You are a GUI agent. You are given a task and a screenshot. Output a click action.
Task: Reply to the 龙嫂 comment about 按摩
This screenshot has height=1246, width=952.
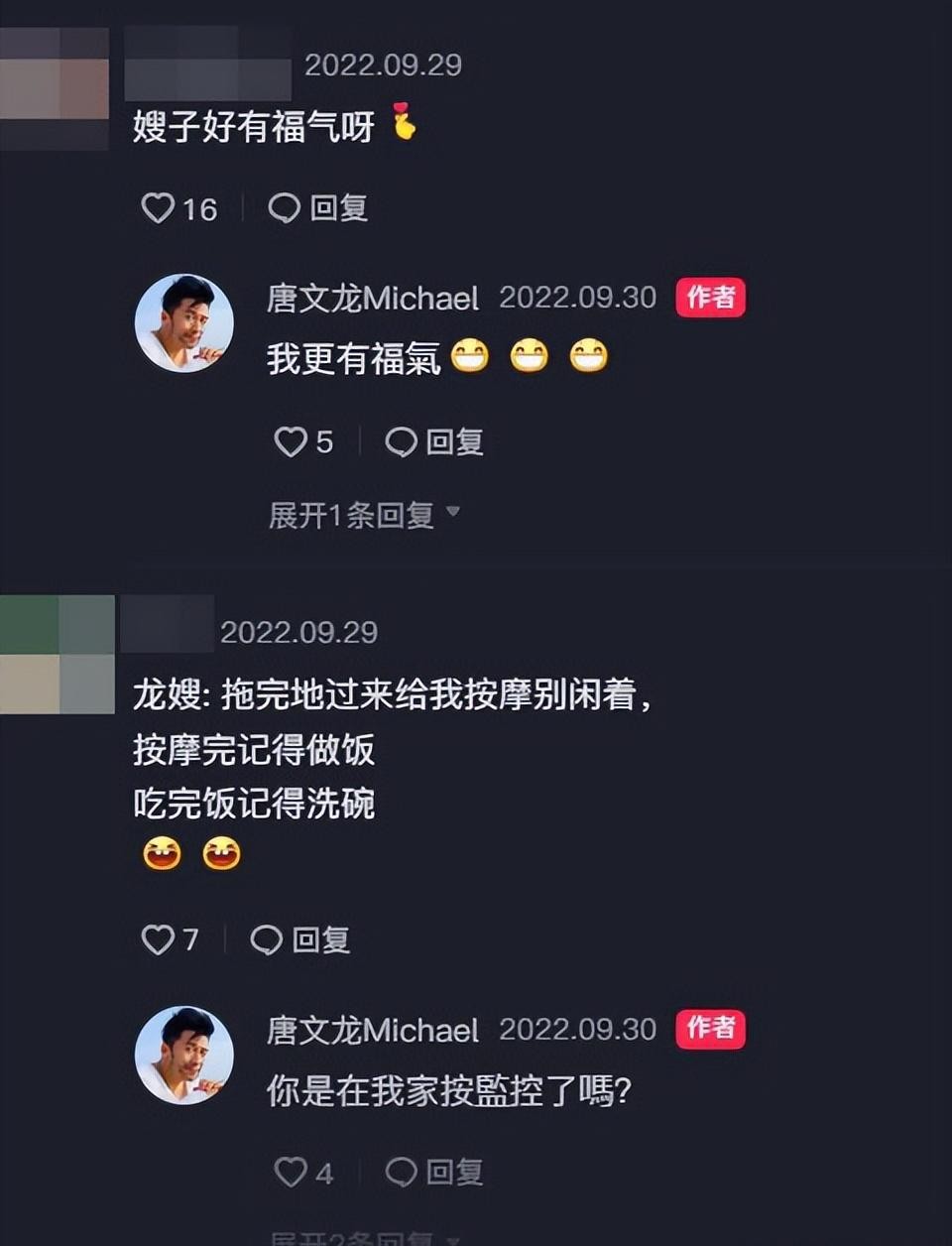300,938
